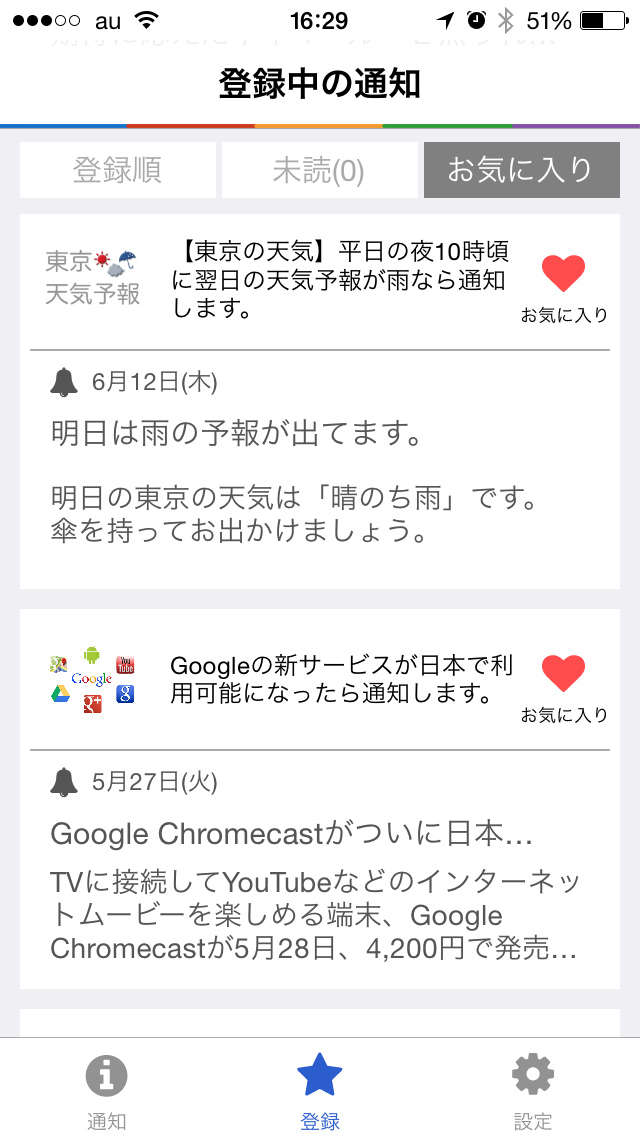640x1136 pixels.
Task: Open the Google Chromecast notification from 5月27日
Action: coord(320,869)
